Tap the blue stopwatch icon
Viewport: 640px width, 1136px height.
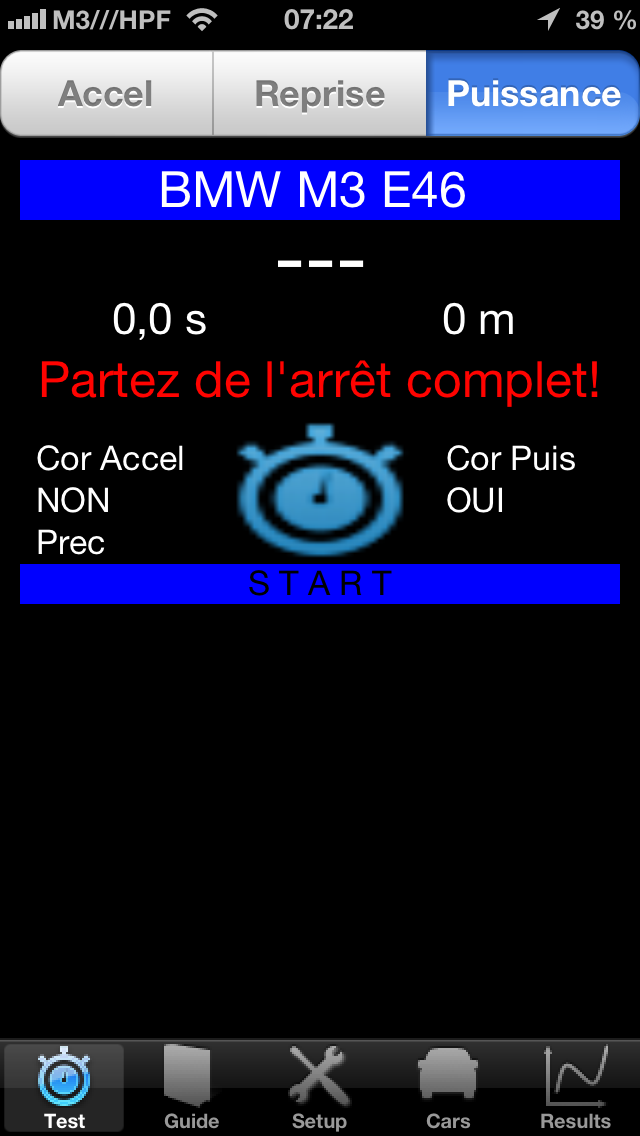coord(320,491)
